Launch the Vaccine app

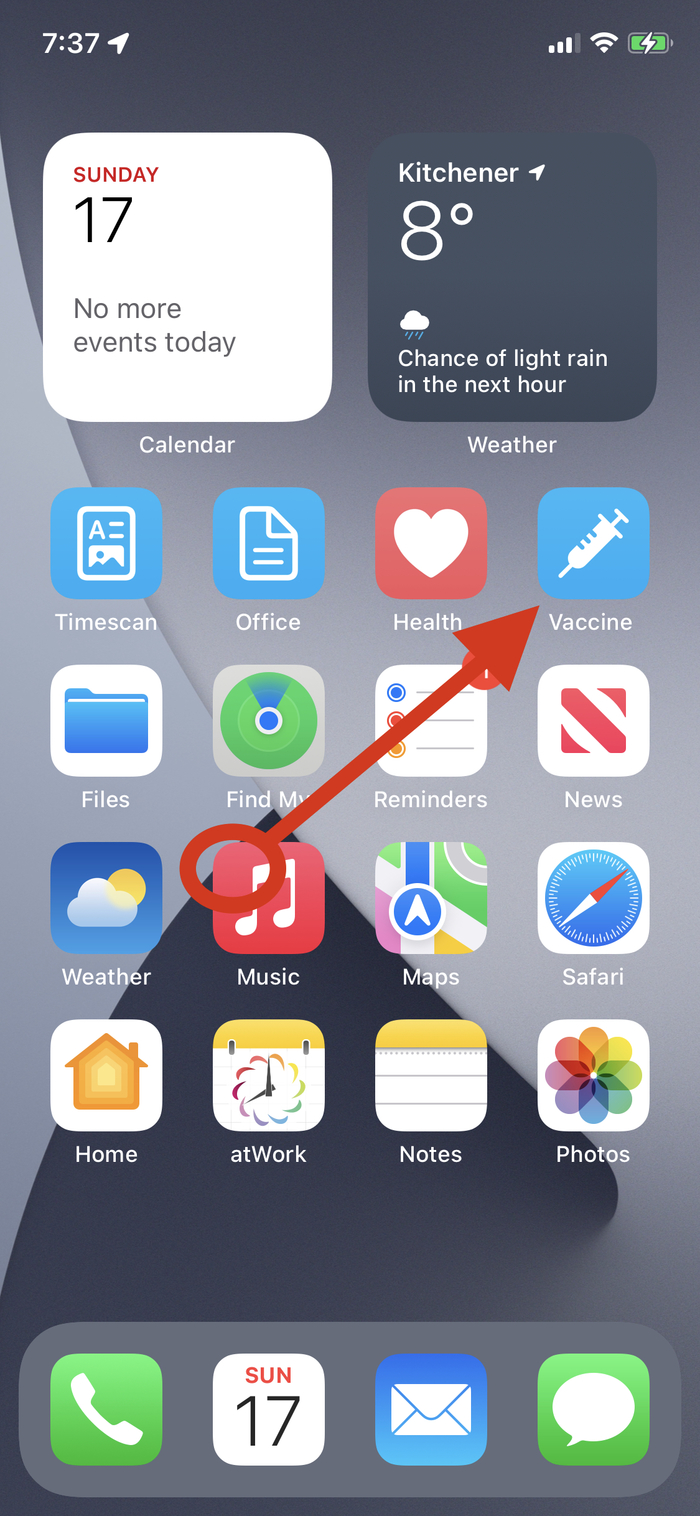593,543
